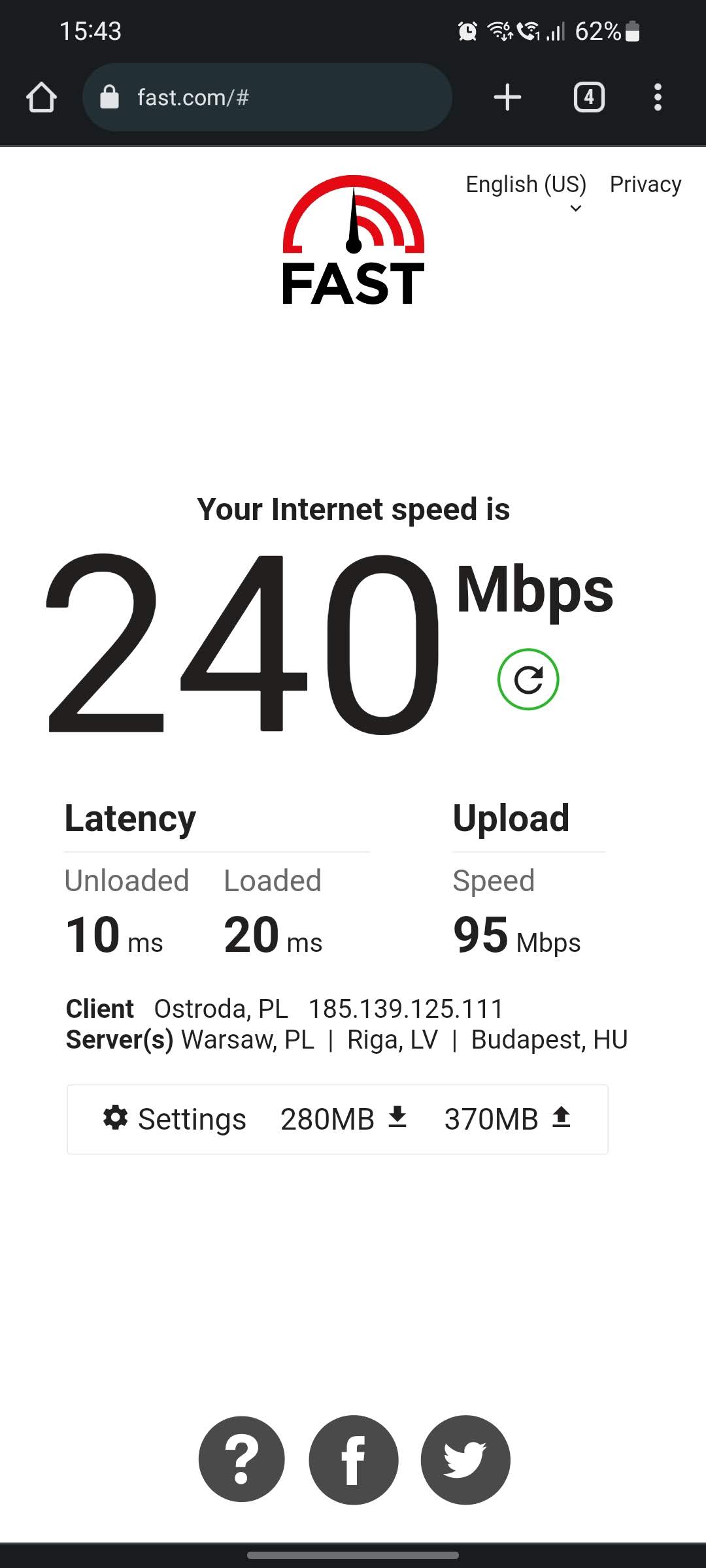706x1568 pixels.
Task: Open a new browser tab
Action: 507,98
